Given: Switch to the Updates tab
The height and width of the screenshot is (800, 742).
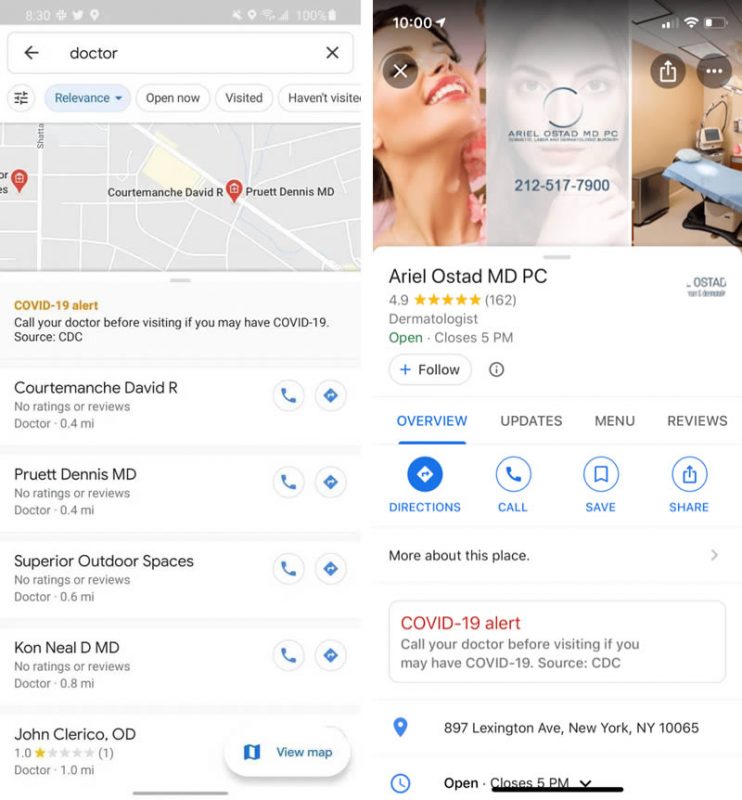Looking at the screenshot, I should (531, 421).
